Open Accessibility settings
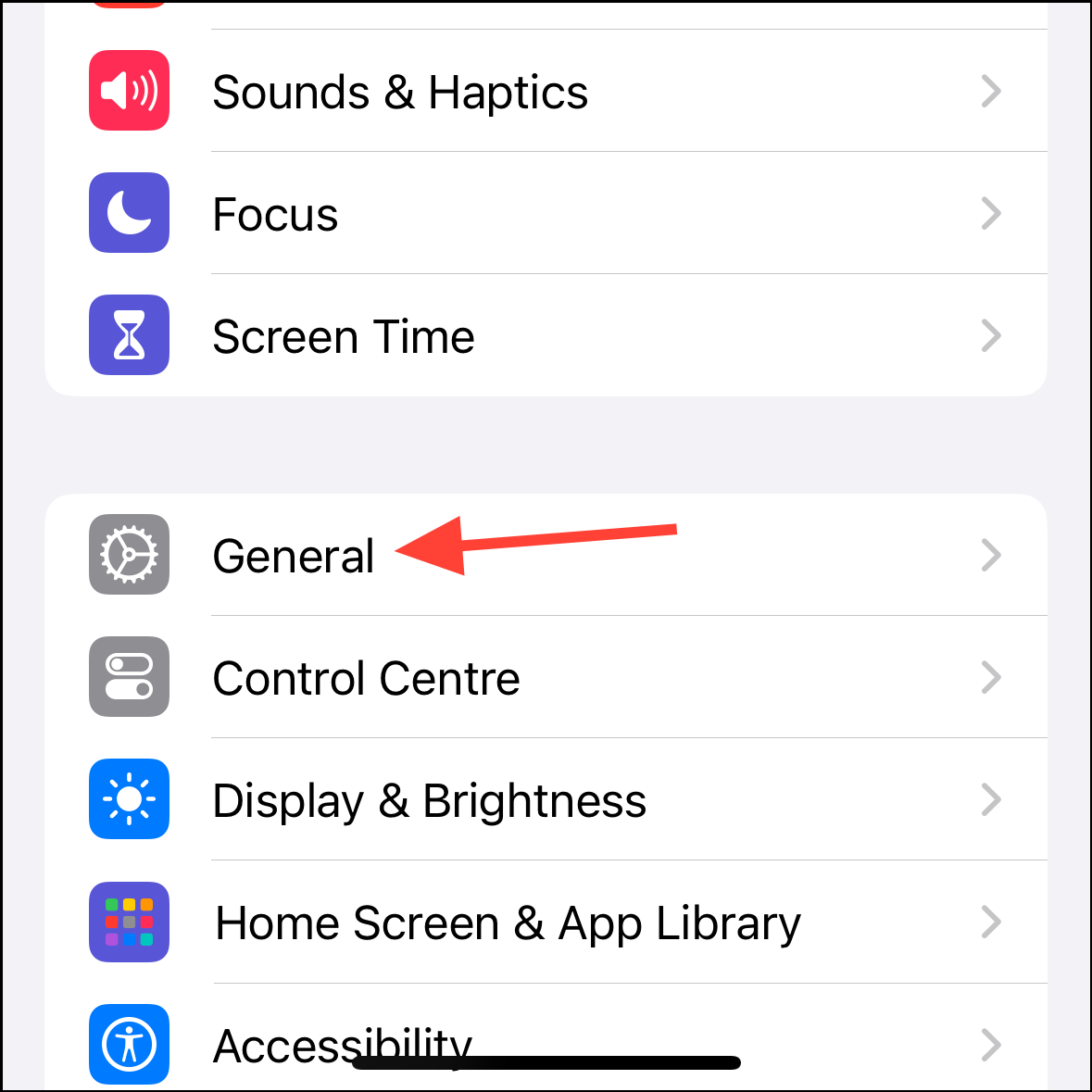 coord(546,1037)
